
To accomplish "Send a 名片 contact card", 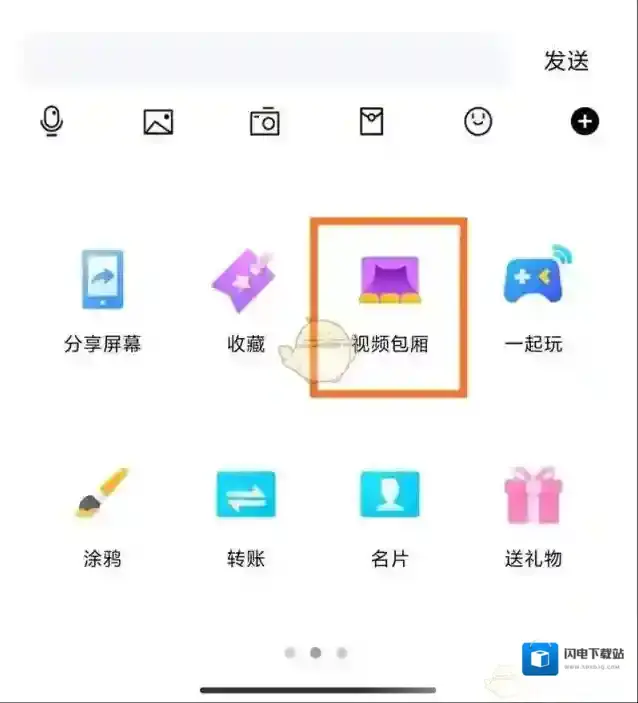I will tap(389, 515).
